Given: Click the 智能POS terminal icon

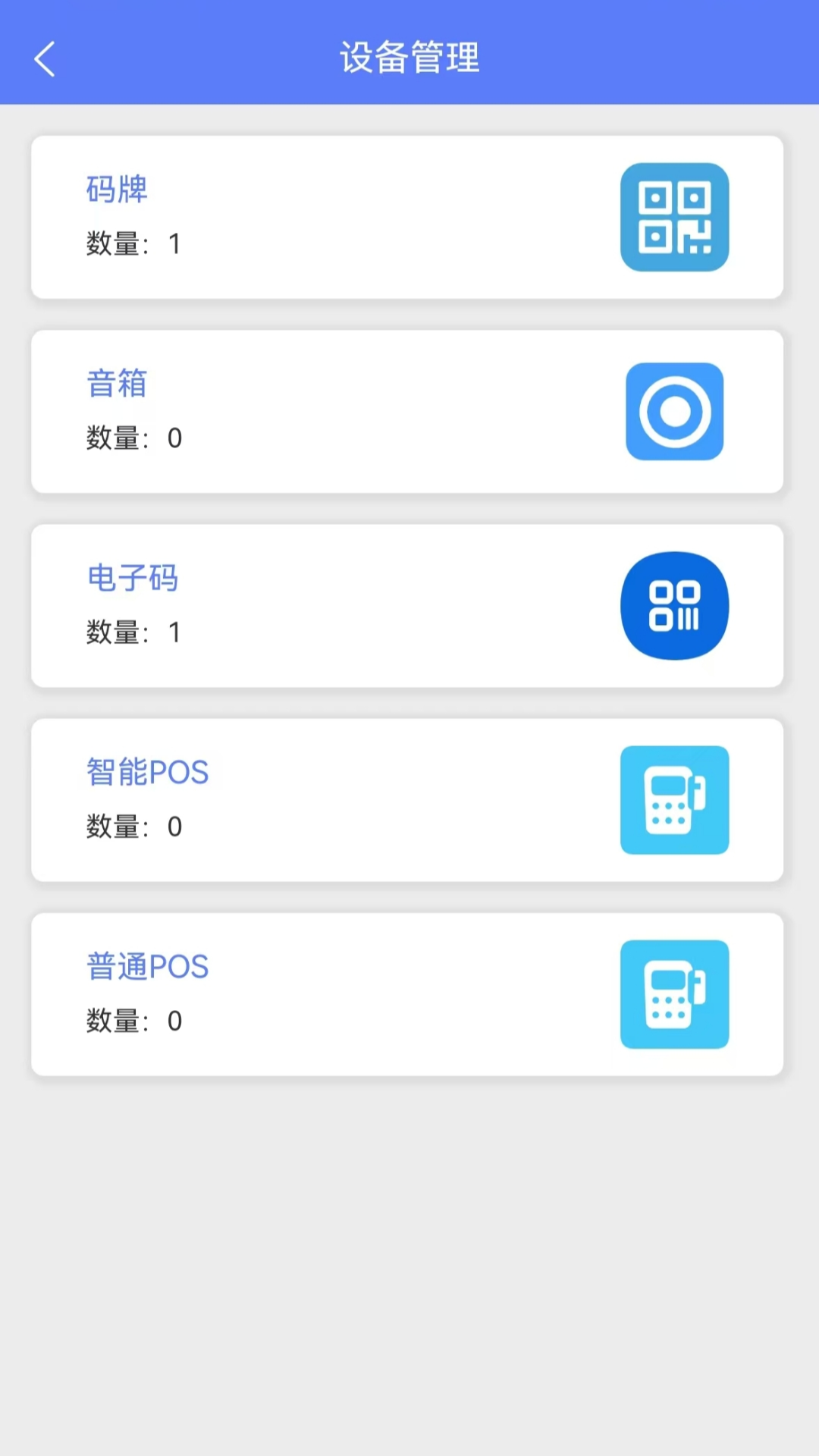Looking at the screenshot, I should click(x=674, y=799).
